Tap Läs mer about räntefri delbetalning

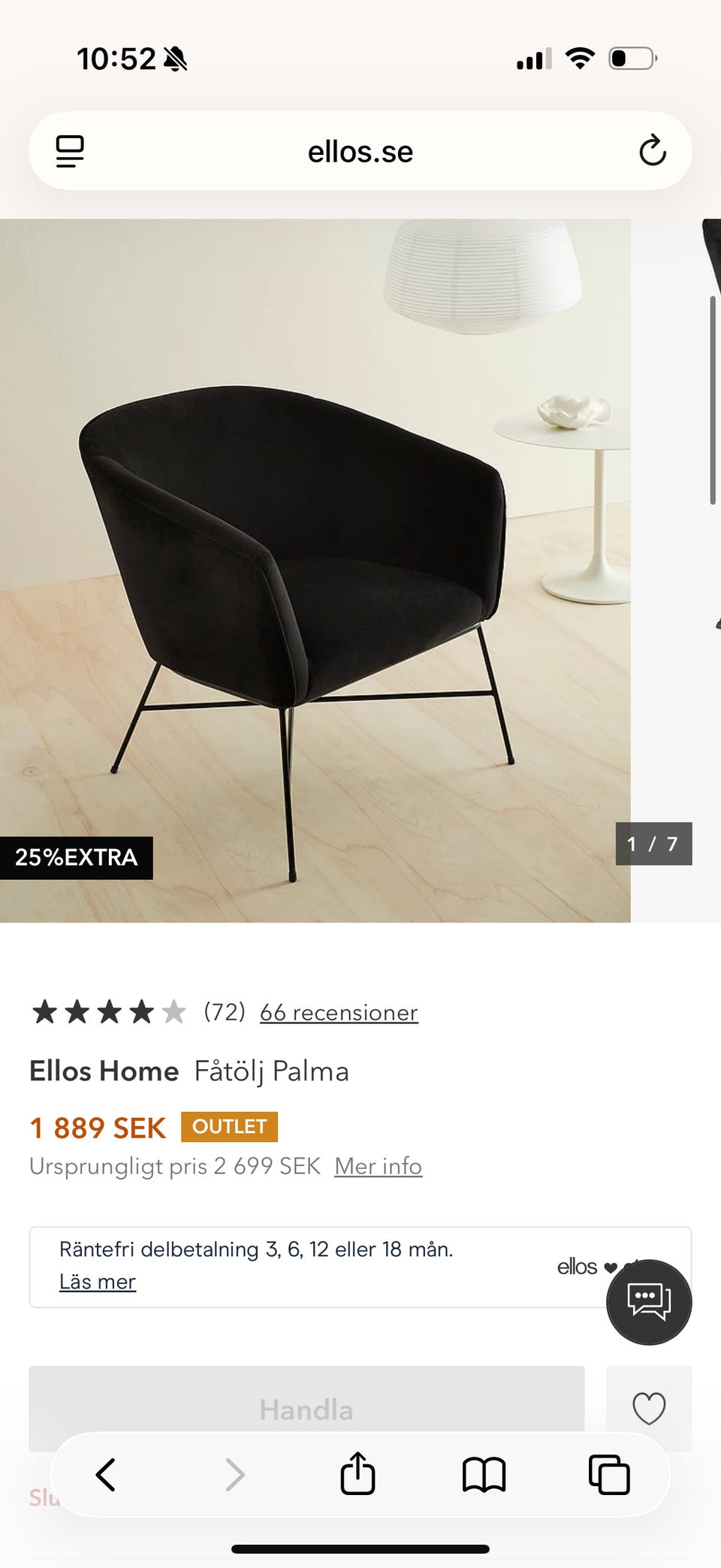click(x=98, y=1282)
